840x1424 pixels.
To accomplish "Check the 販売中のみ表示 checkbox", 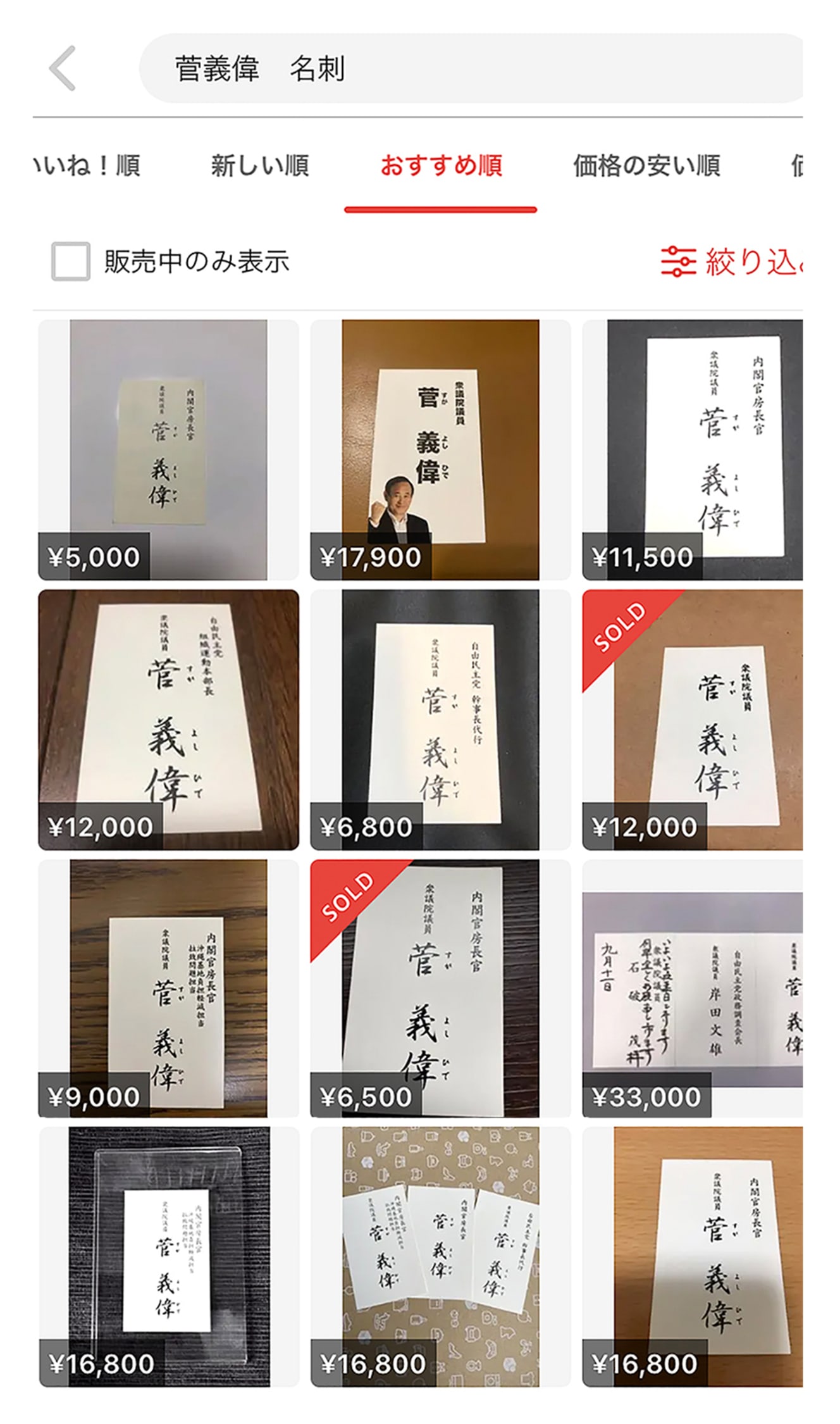I will (x=71, y=261).
